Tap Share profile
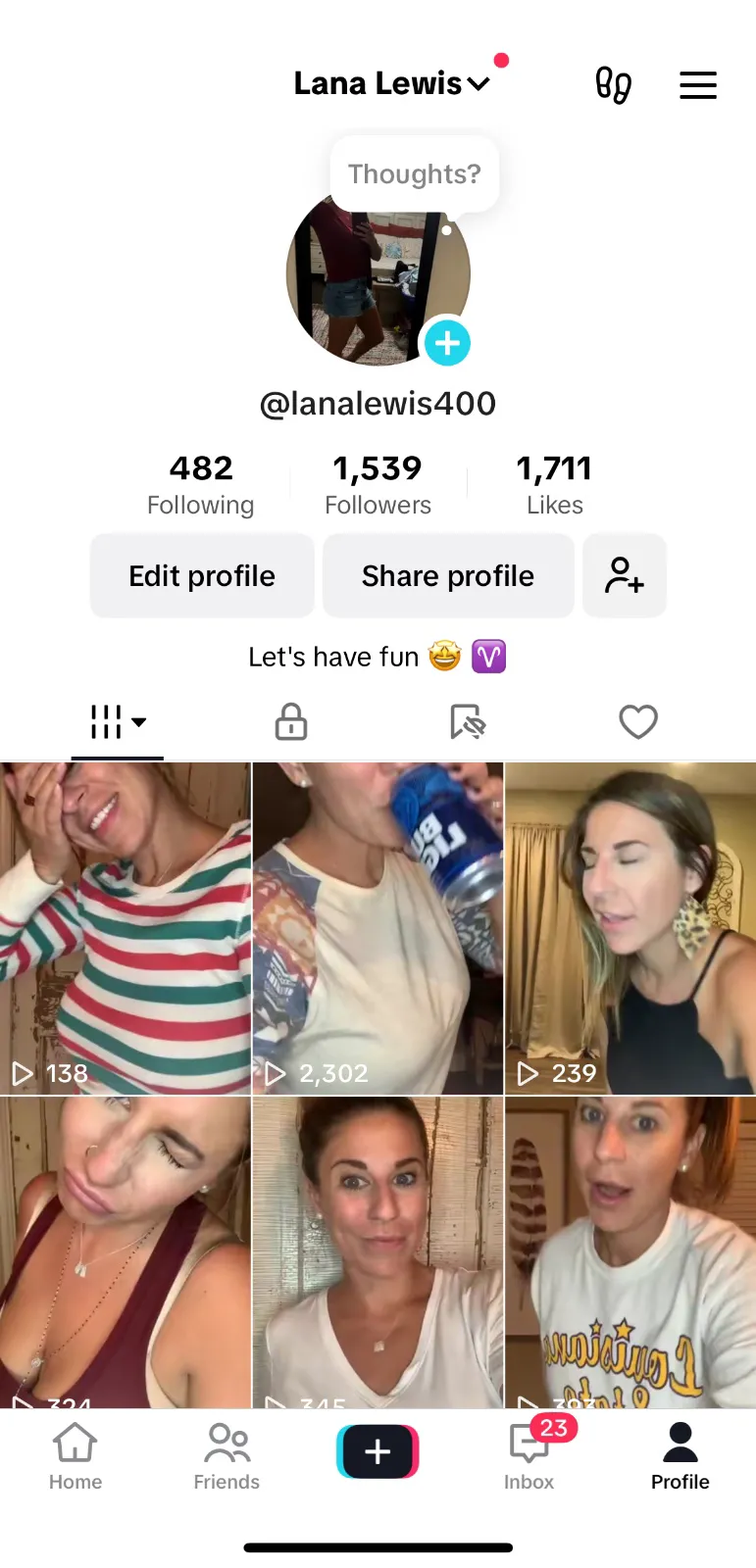 [448, 576]
